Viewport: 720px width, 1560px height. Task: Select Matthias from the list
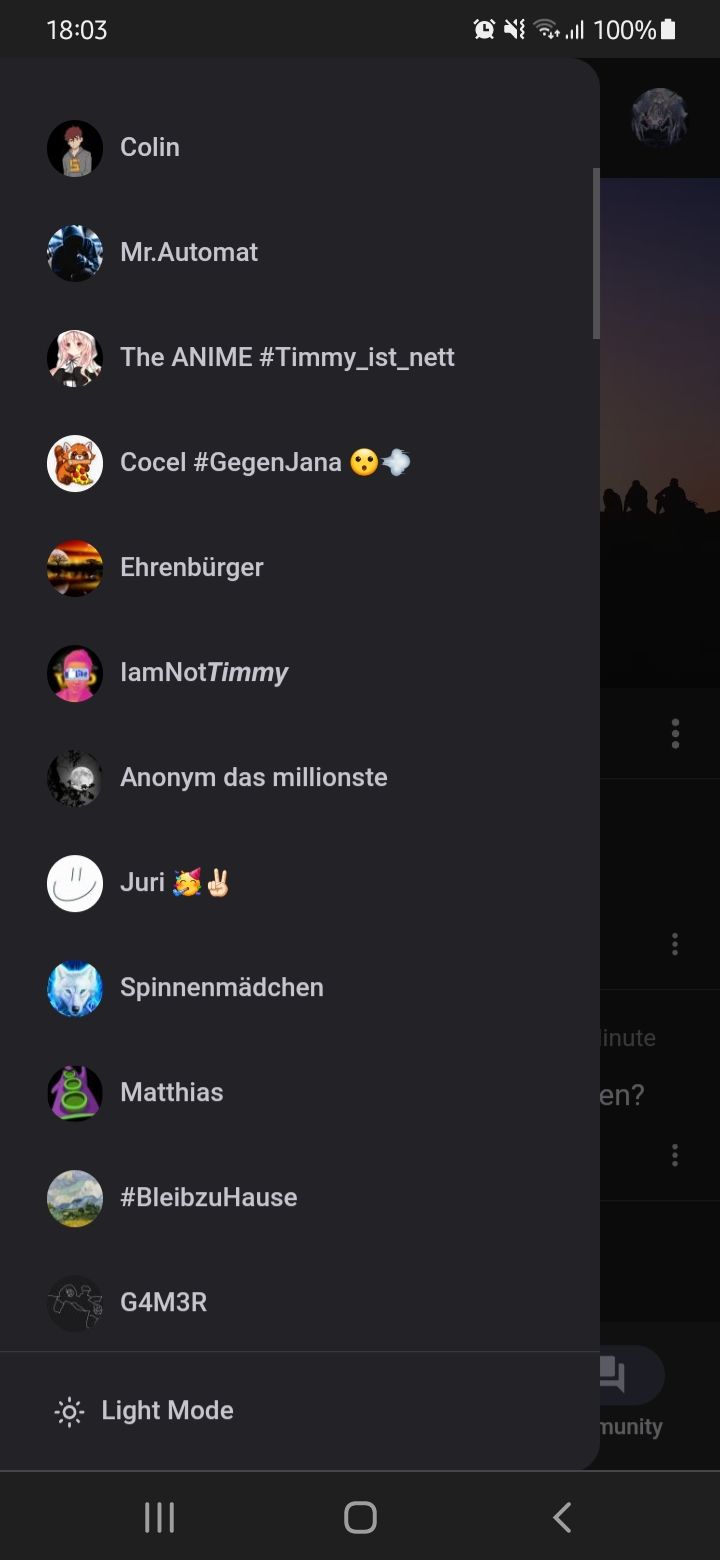(171, 1093)
